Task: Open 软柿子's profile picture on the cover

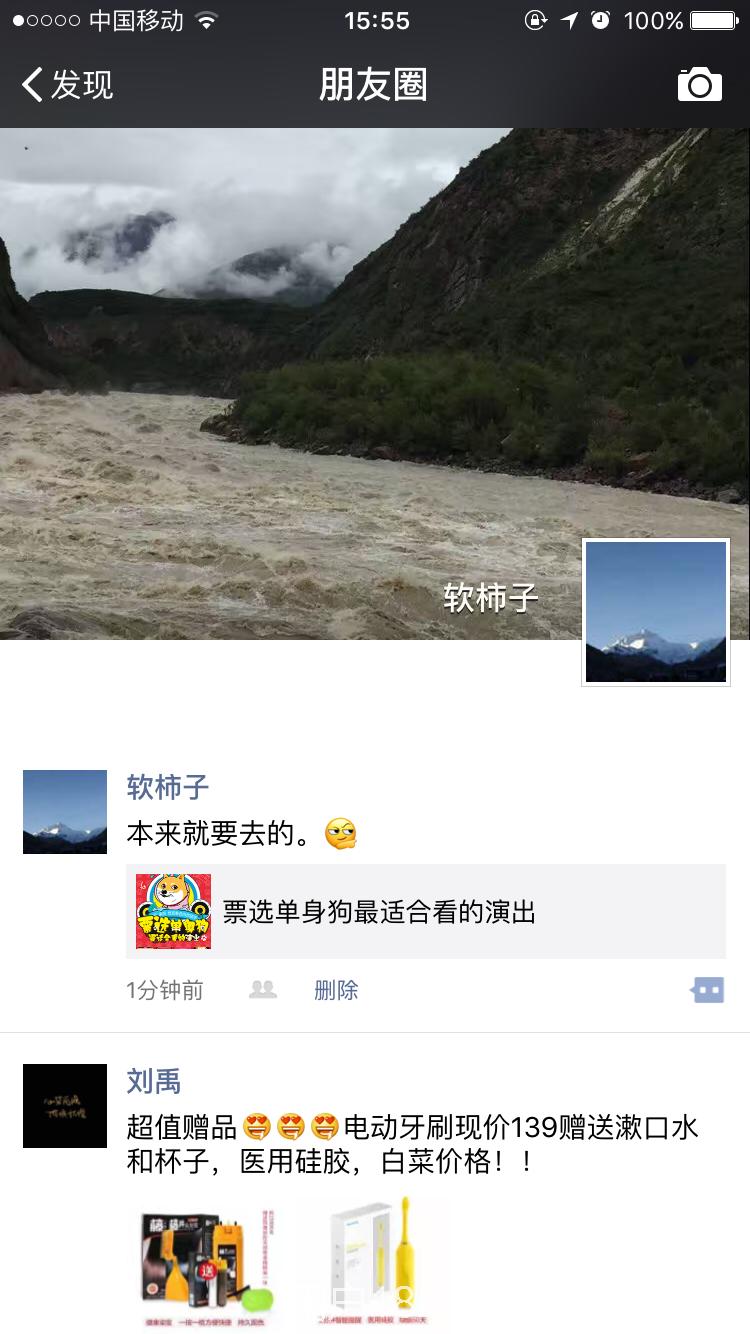Action: [x=656, y=612]
